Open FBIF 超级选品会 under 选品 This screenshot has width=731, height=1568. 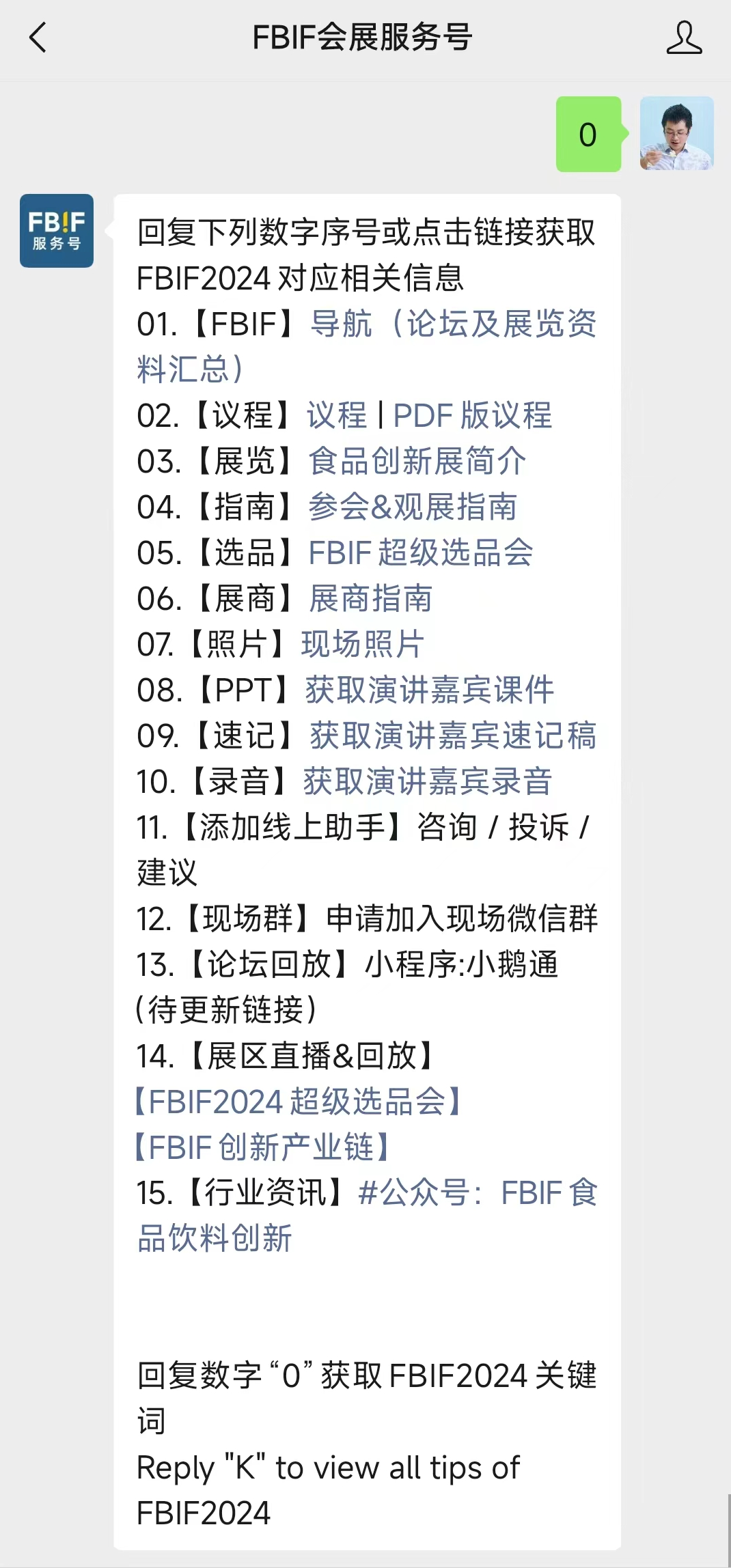(x=420, y=554)
